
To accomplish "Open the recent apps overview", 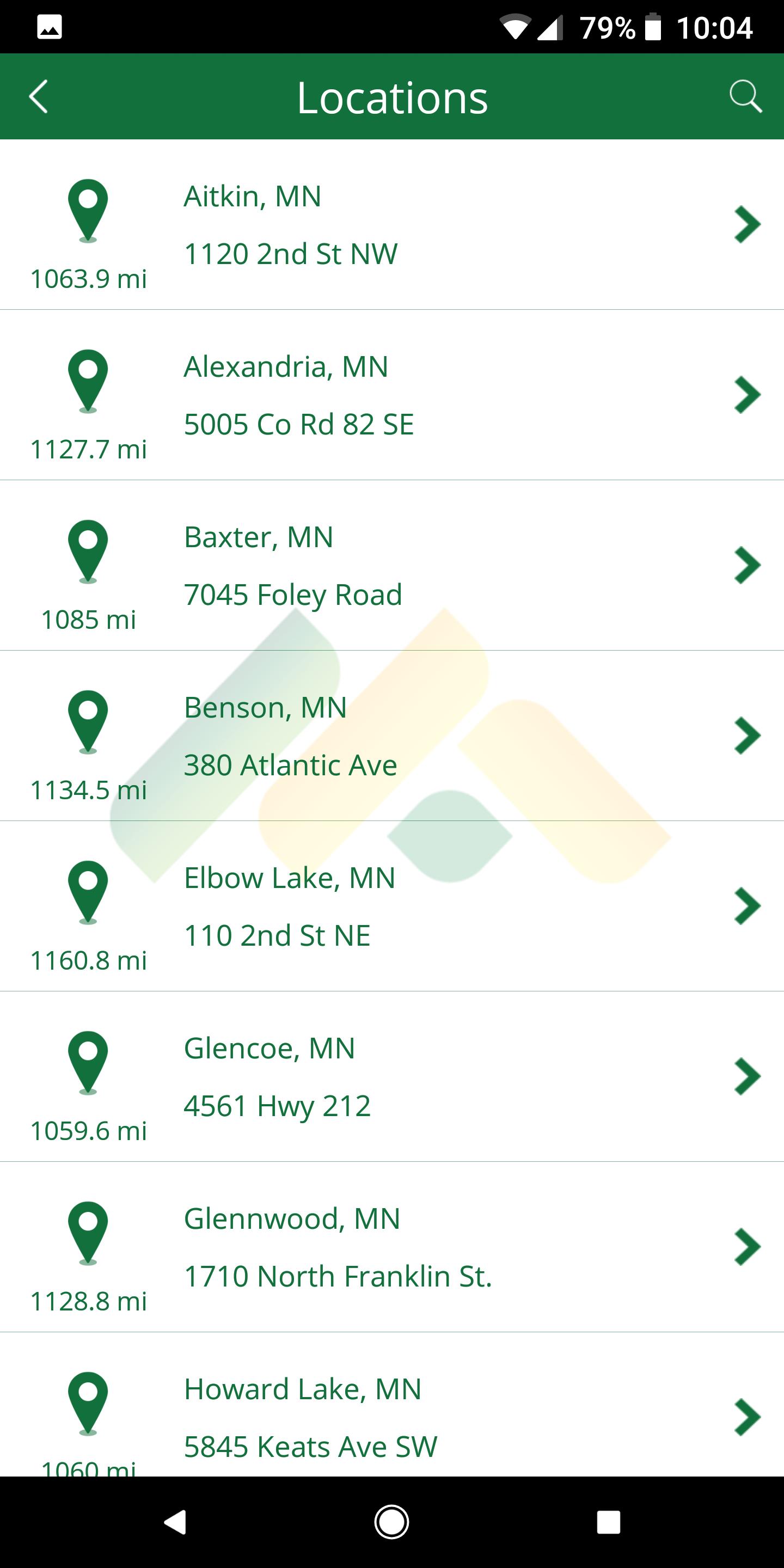I will (x=608, y=1522).
